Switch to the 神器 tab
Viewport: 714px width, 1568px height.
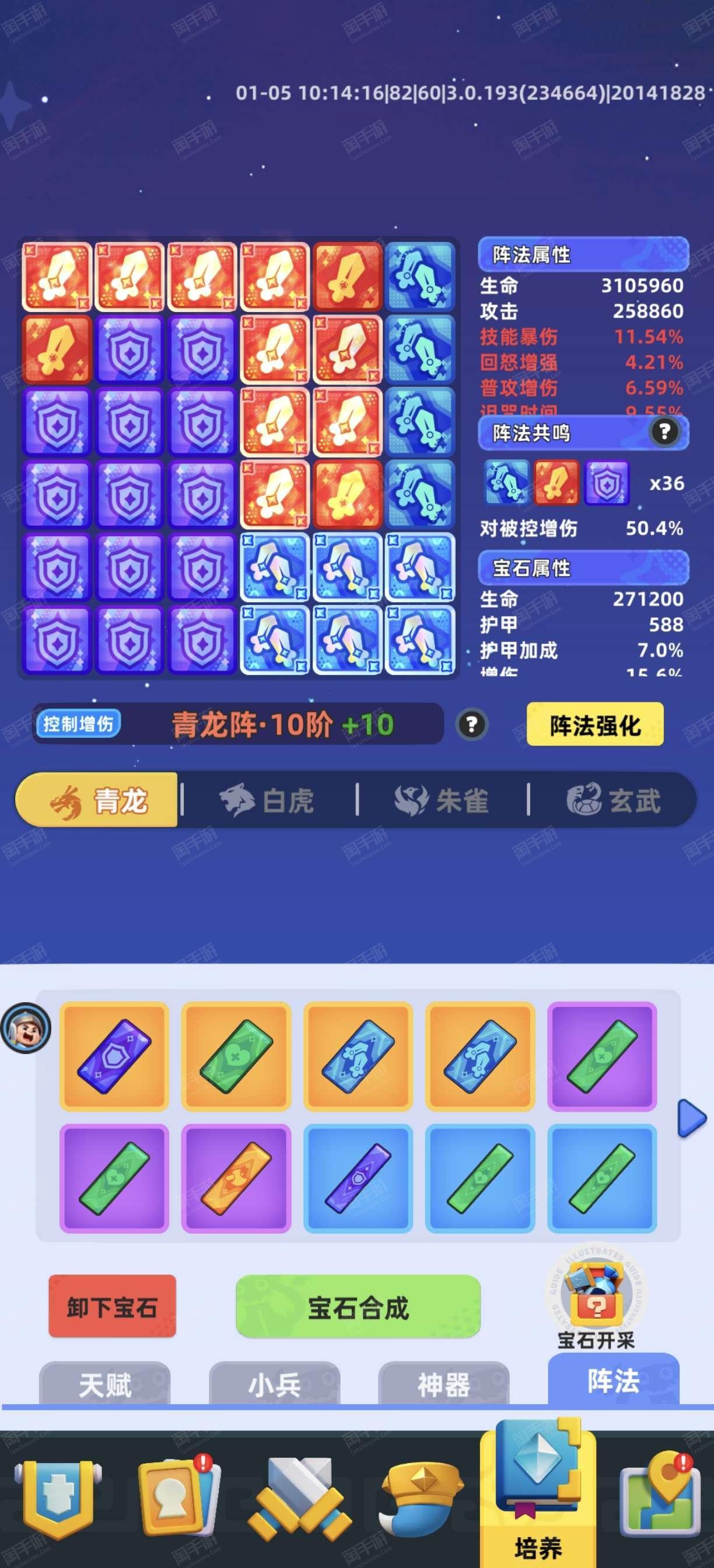click(x=443, y=1384)
